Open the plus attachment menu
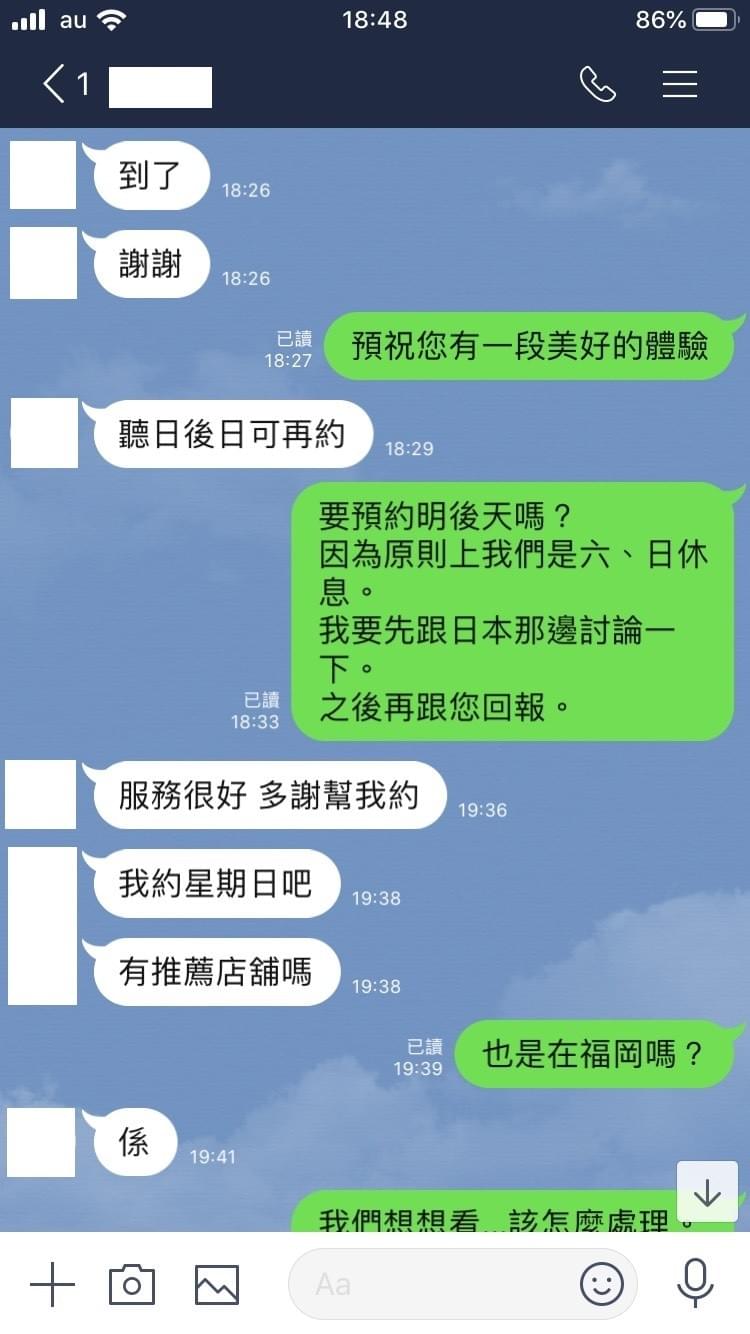750x1334 pixels. tap(52, 1284)
